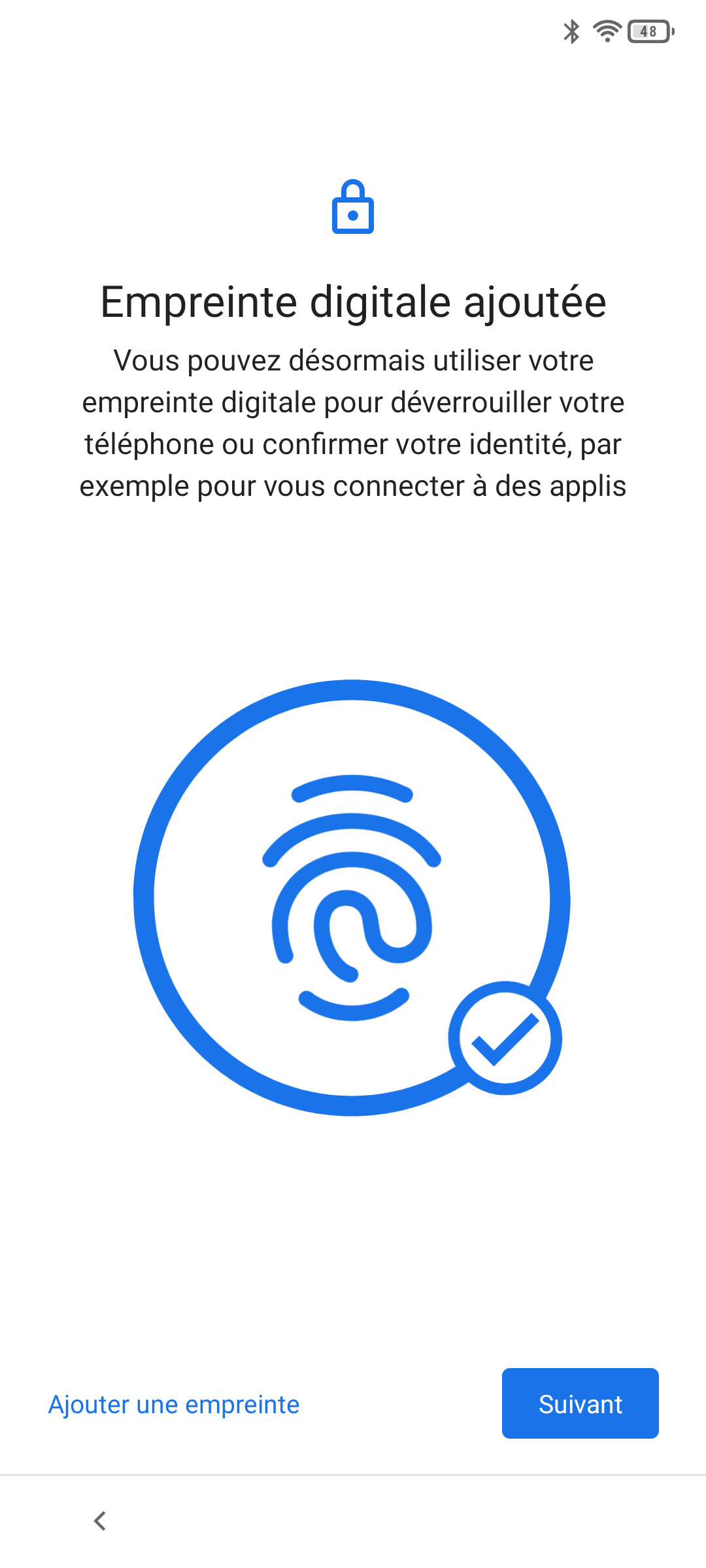Tap the Suivant button
Viewport: 706px width, 1568px height.
click(580, 1403)
